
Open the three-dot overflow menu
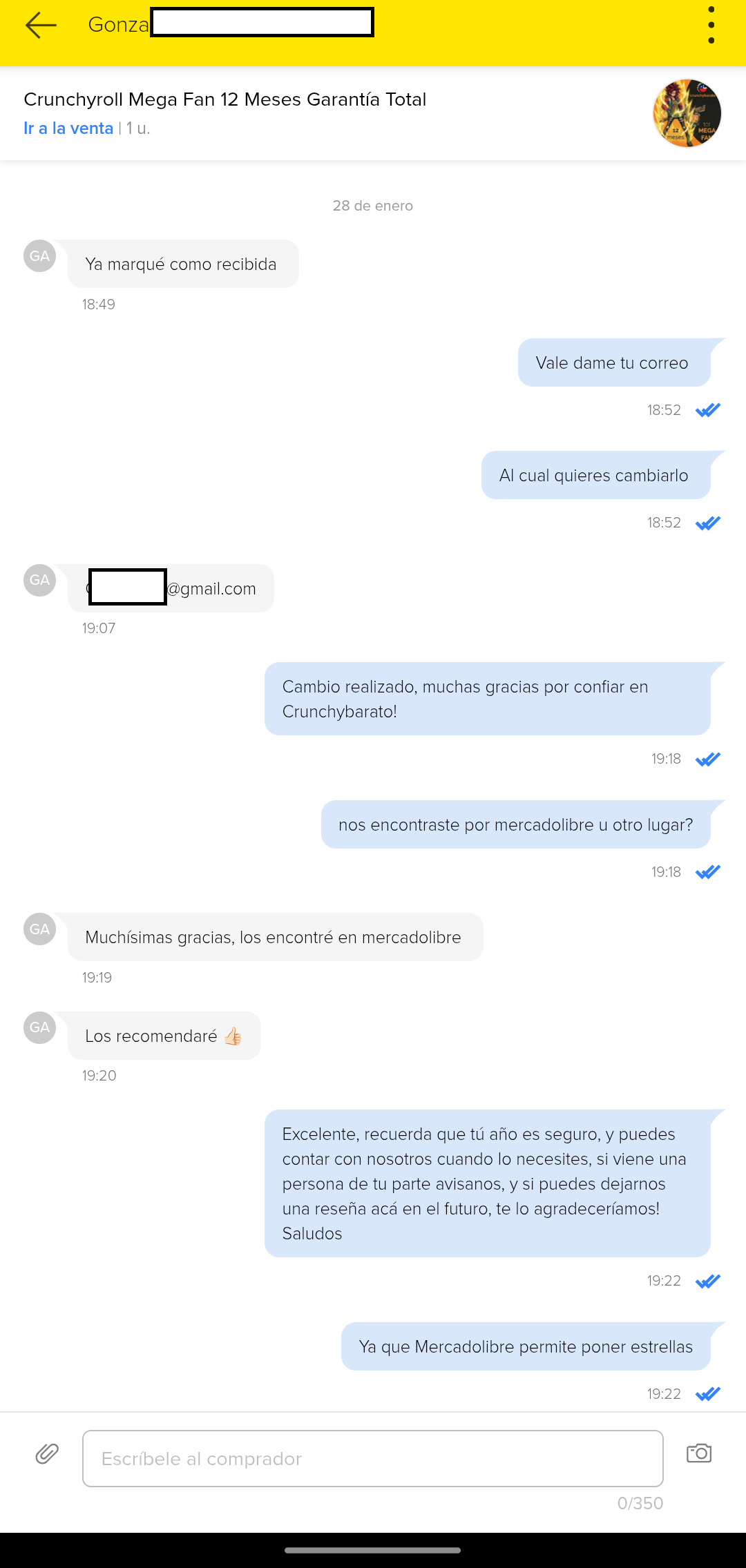[x=711, y=26]
